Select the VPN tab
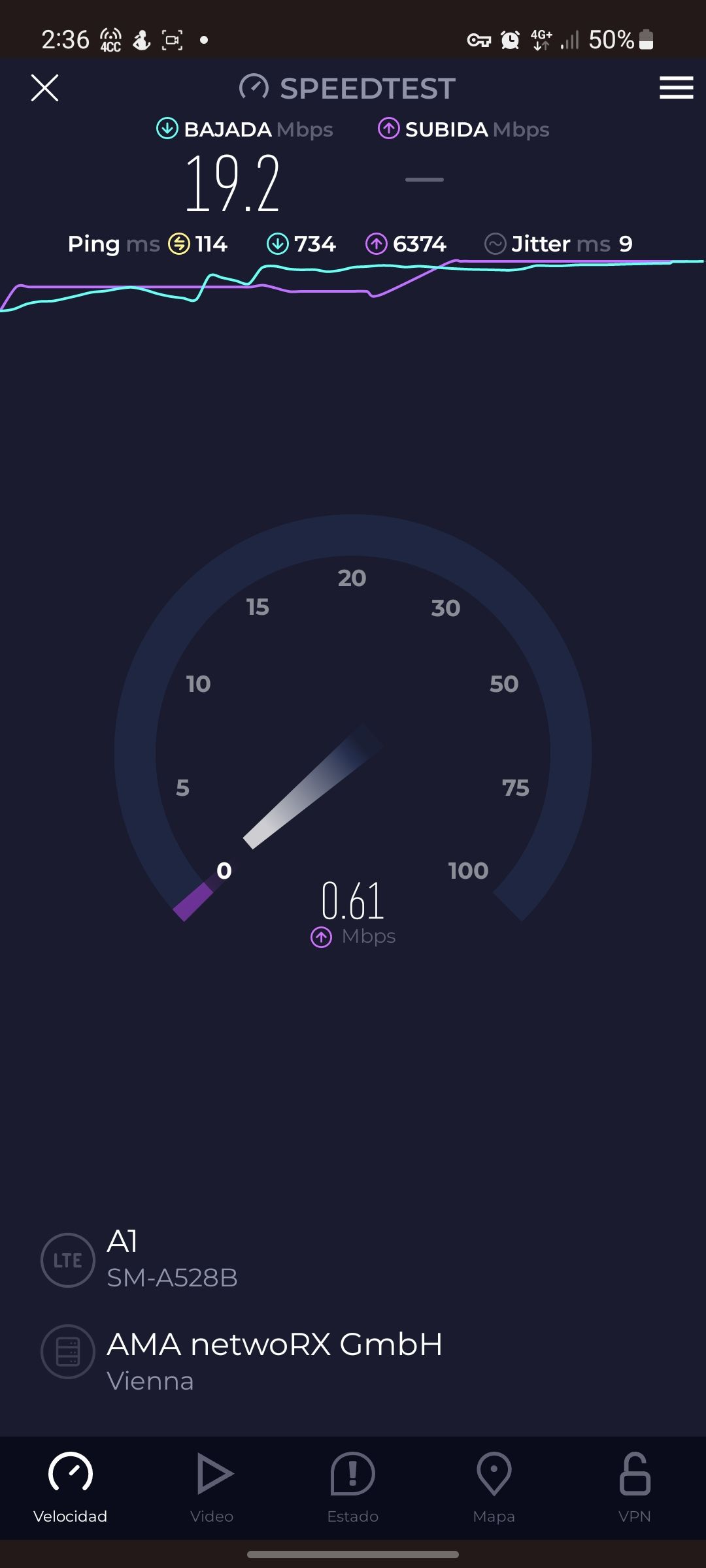 (x=635, y=1486)
